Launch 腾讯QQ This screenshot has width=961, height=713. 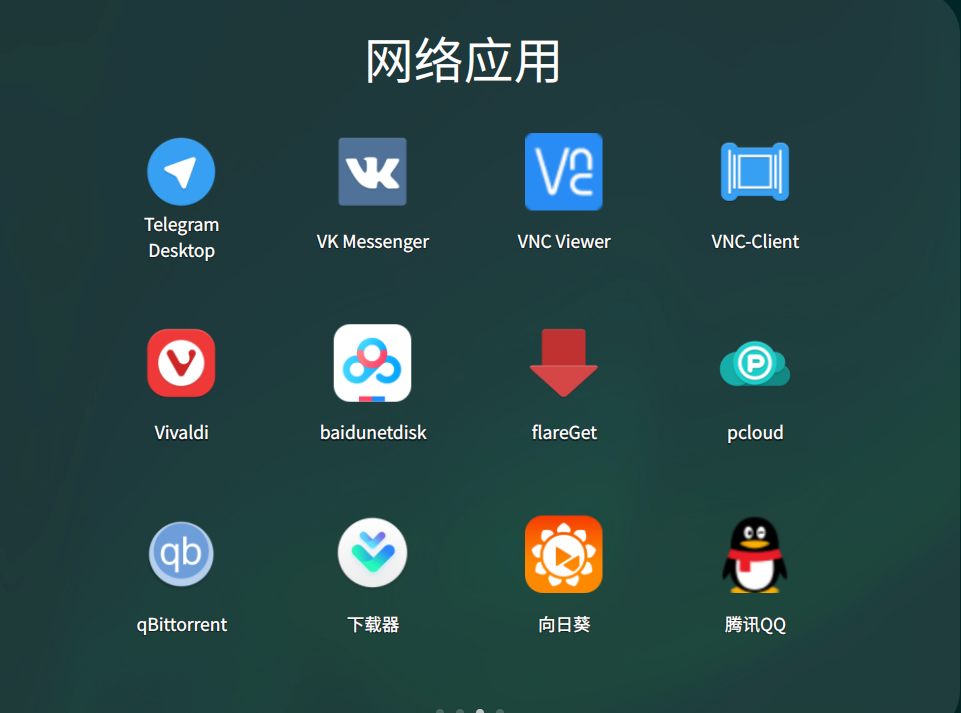(x=755, y=554)
